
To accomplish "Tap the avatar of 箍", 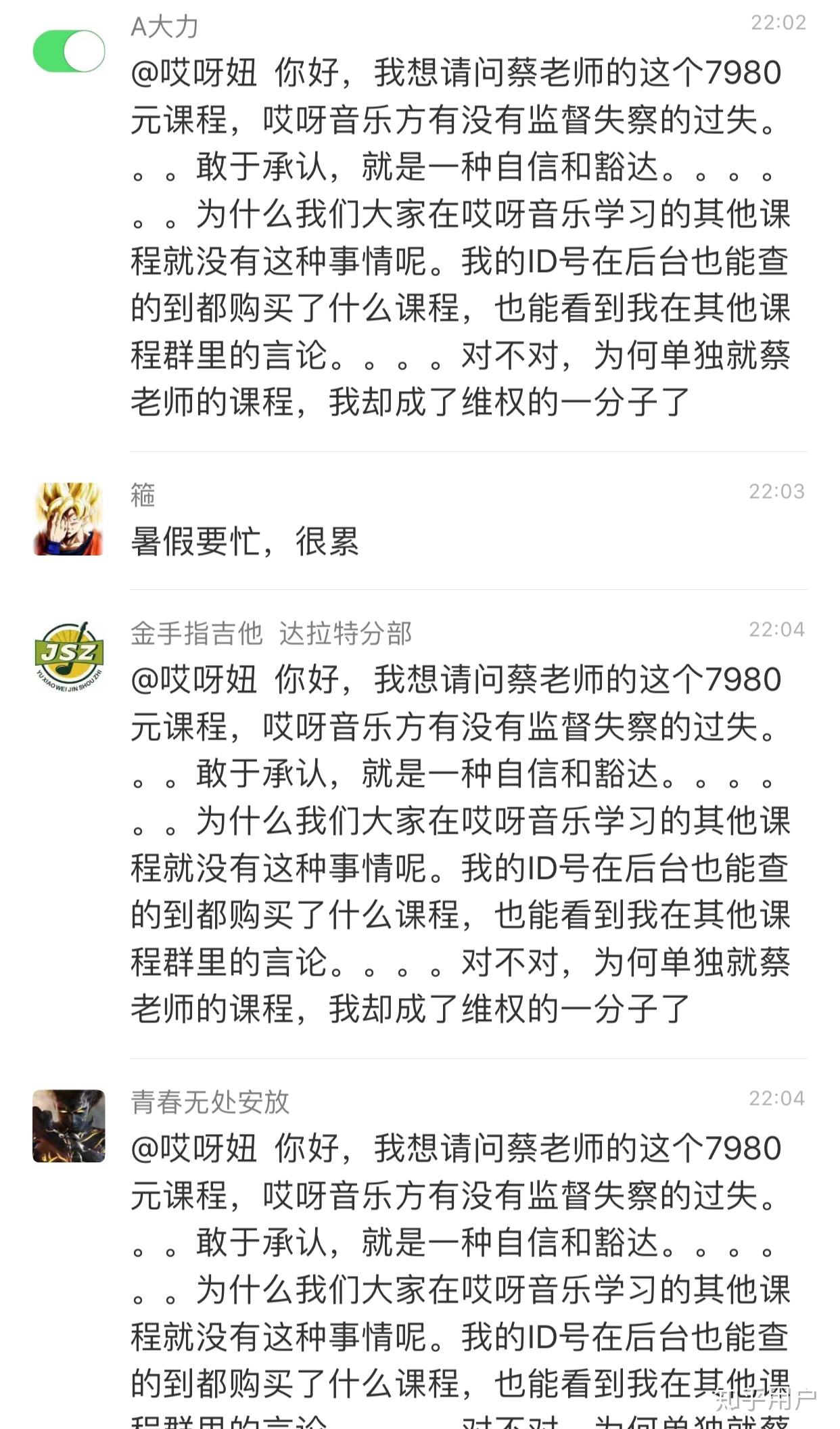I will (68, 519).
